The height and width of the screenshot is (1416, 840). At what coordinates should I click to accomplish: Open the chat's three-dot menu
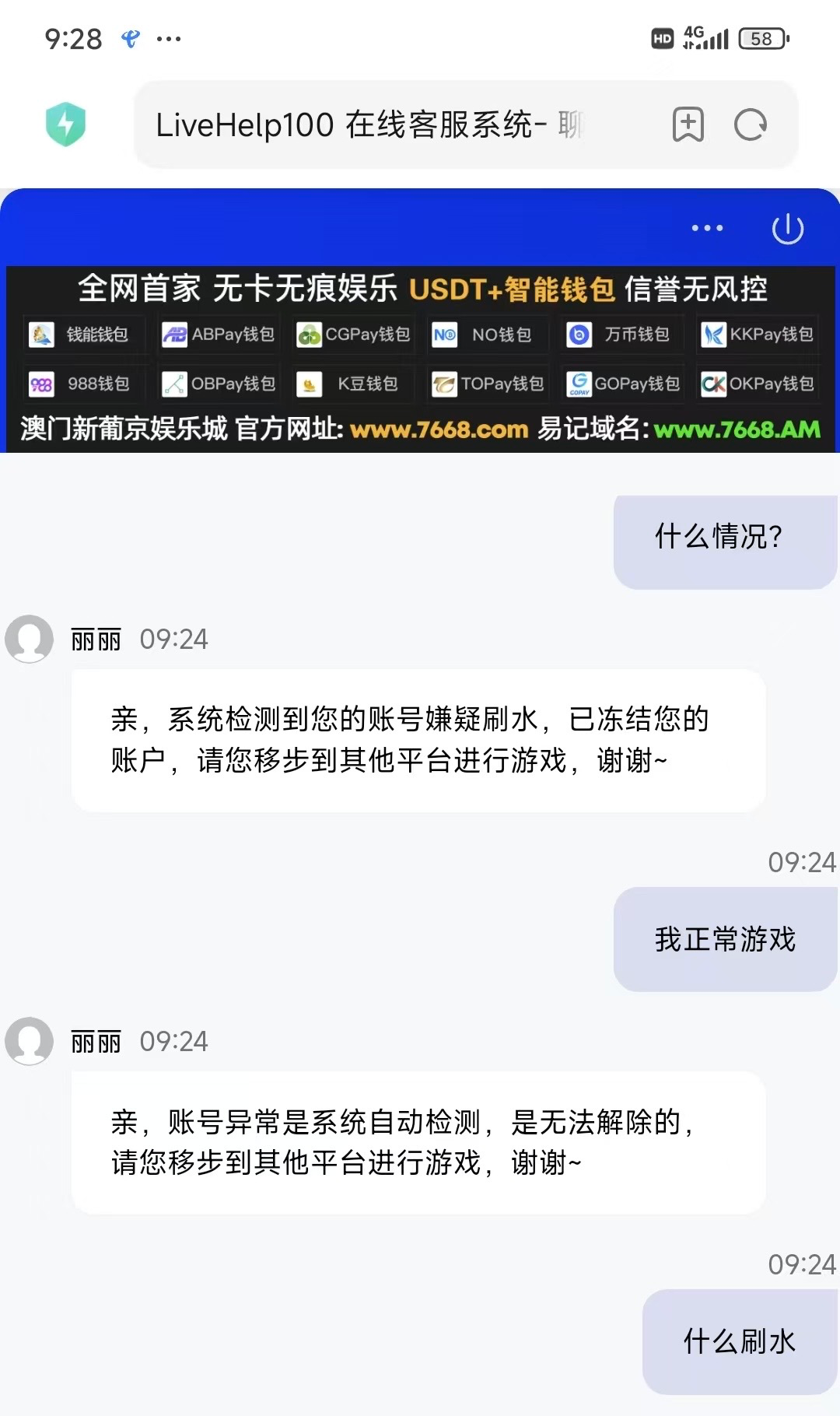click(707, 228)
